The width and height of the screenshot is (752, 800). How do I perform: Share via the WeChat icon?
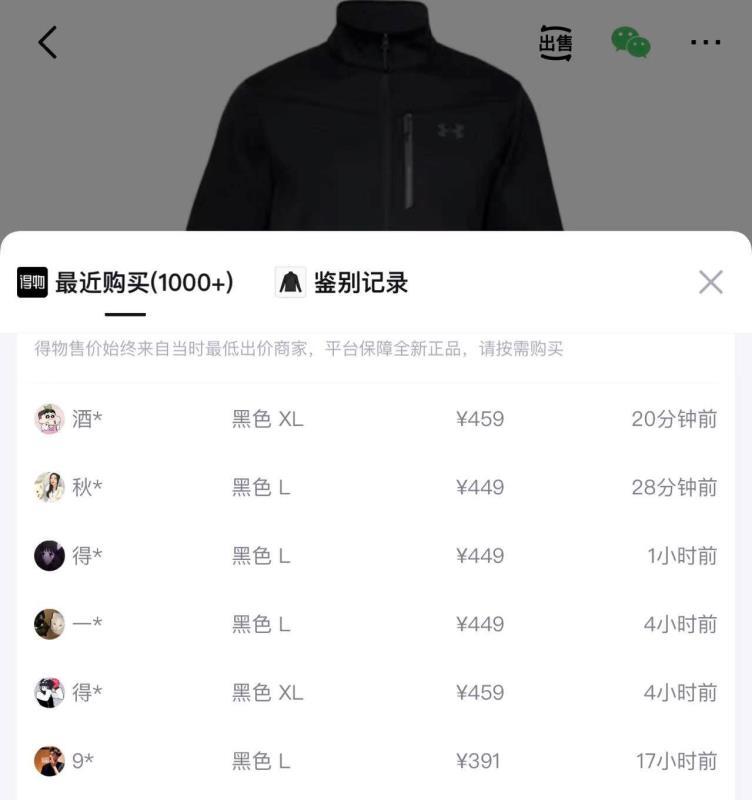(631, 43)
